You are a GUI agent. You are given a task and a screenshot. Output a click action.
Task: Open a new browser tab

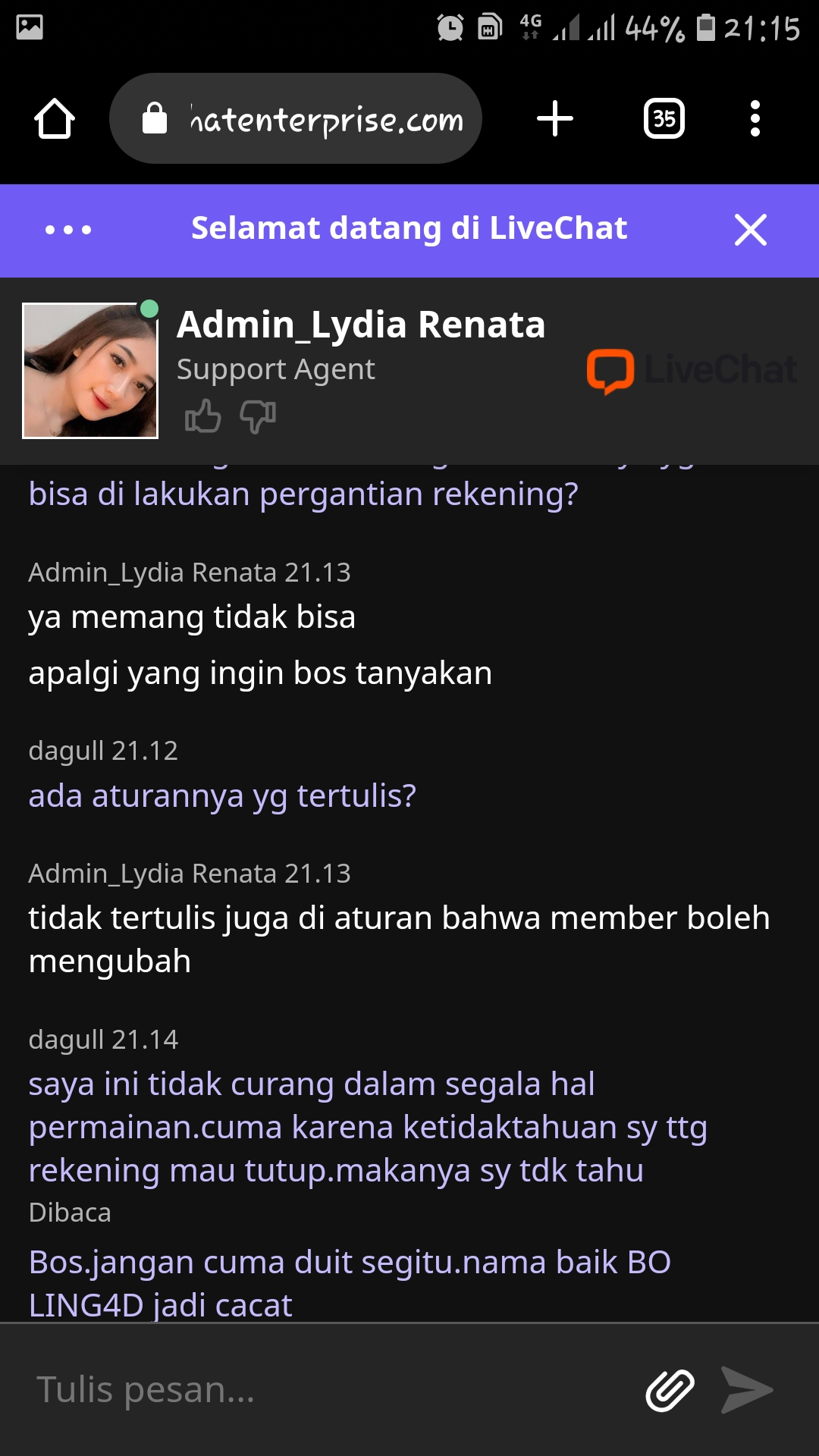pos(555,119)
